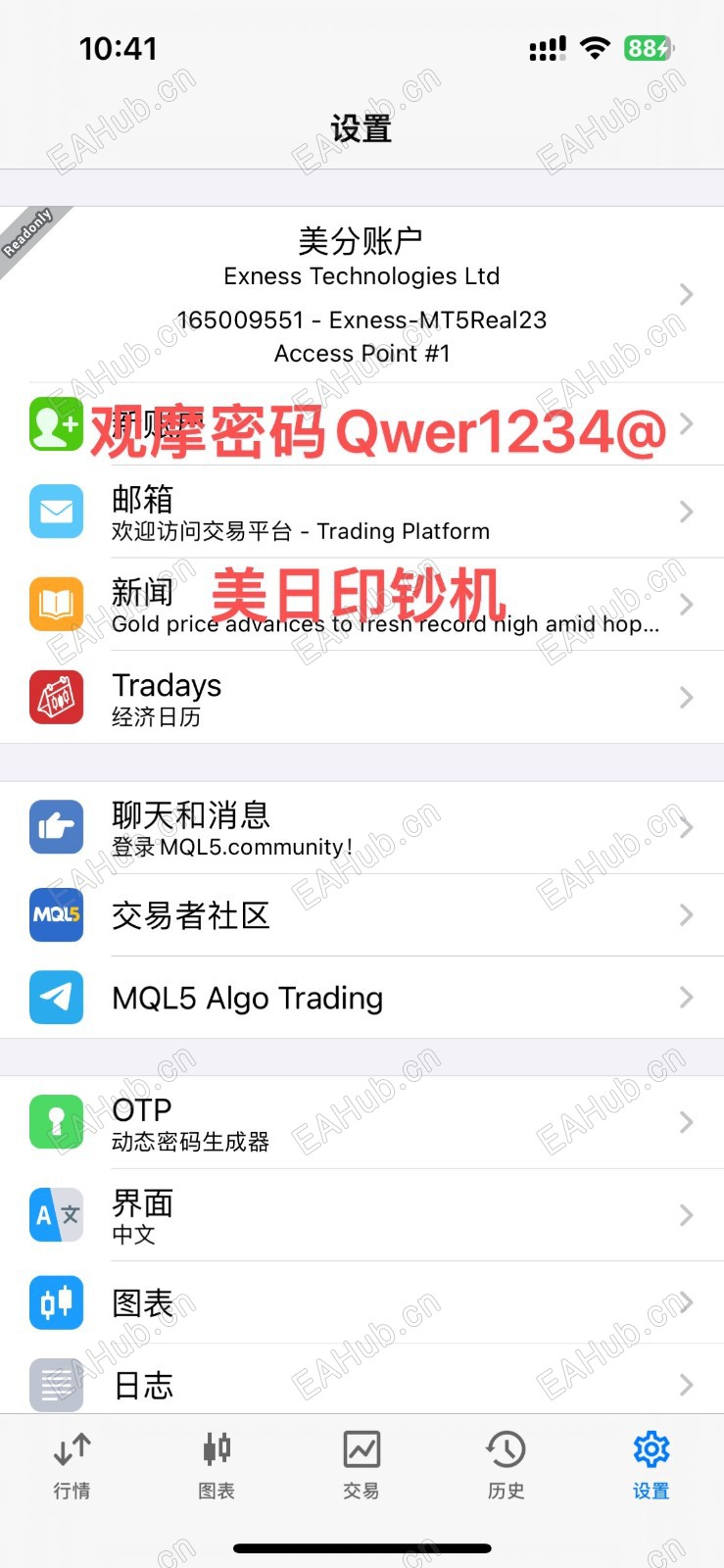The height and width of the screenshot is (1568, 724).
Task: Open the OTP password generator
Action: (x=362, y=1122)
